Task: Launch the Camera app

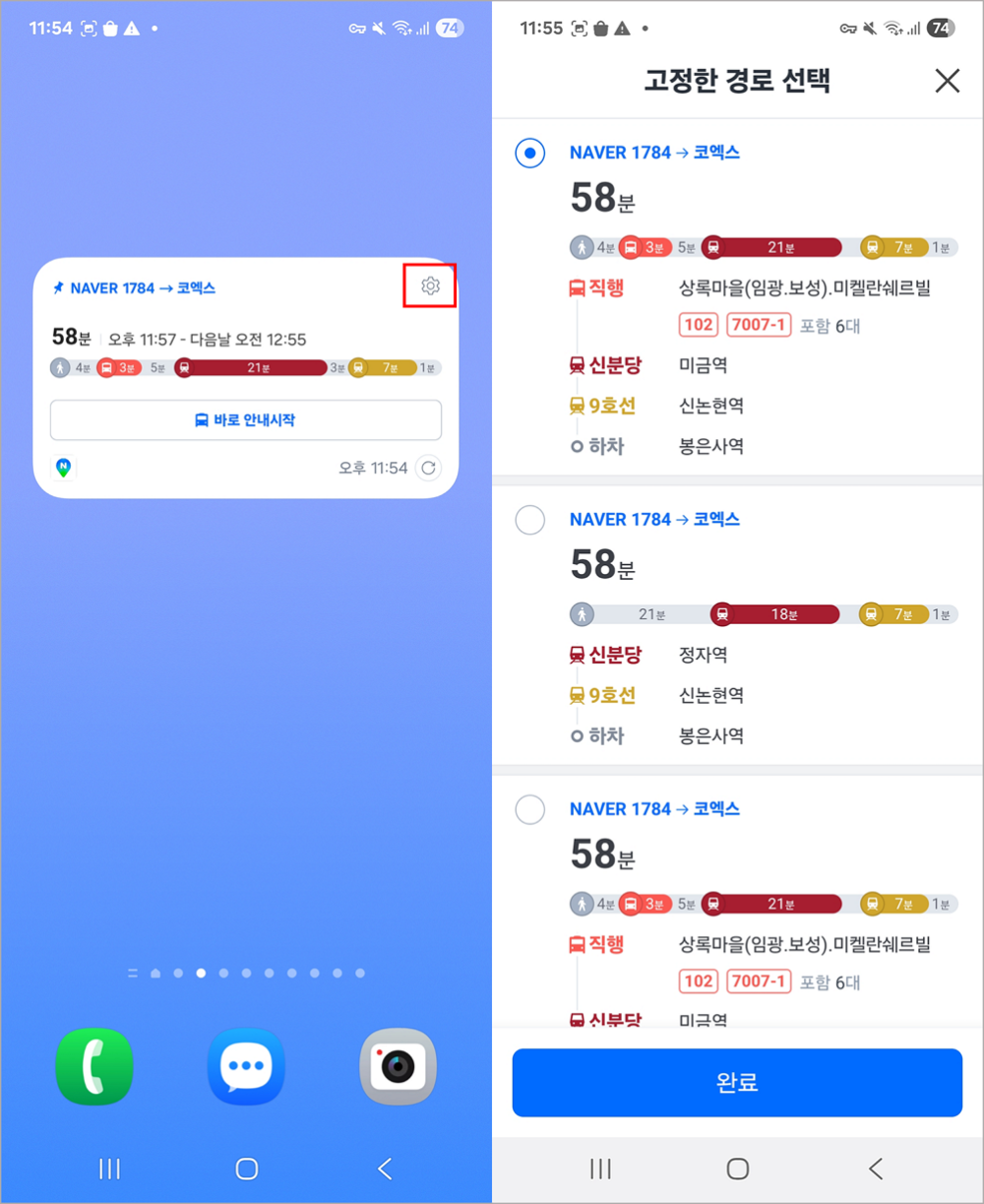Action: (399, 1066)
